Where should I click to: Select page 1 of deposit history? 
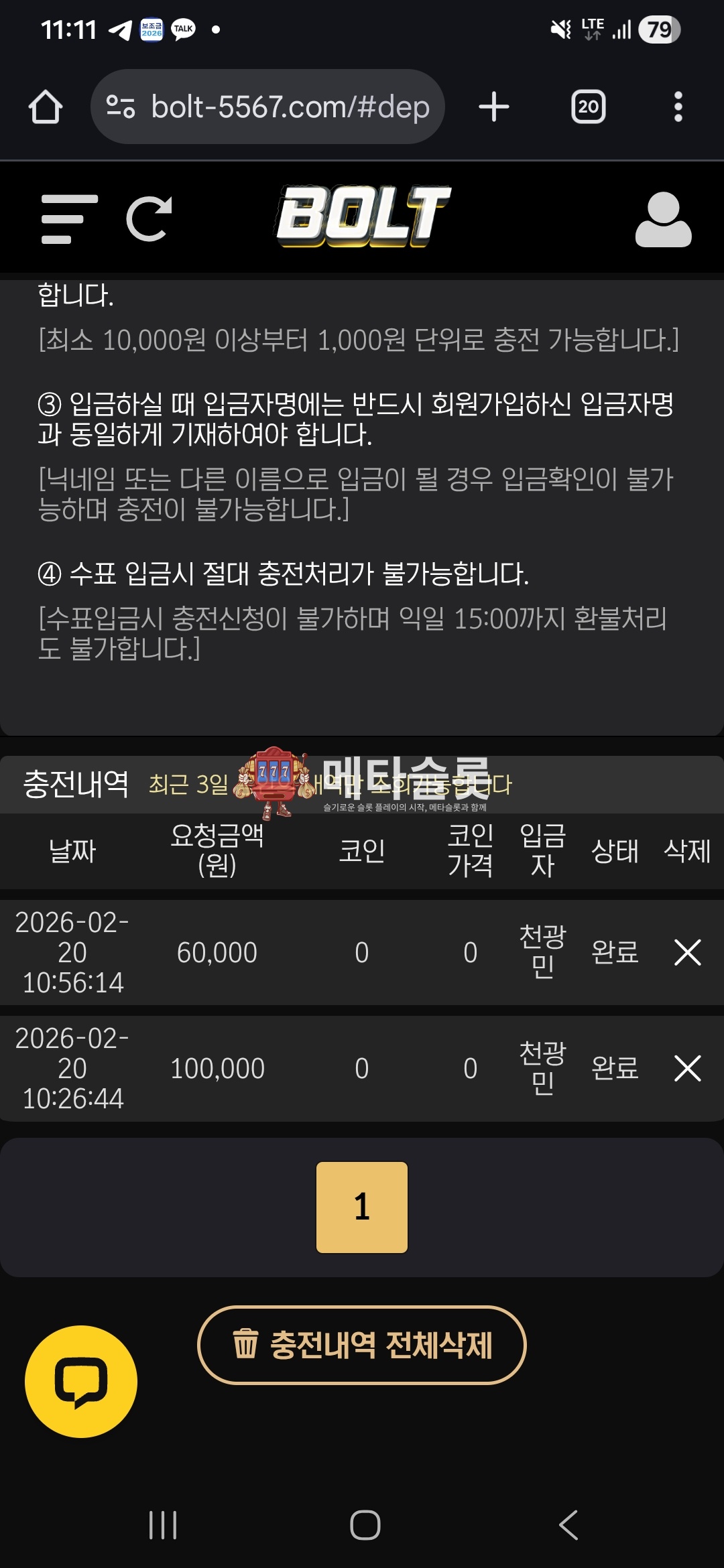362,1207
